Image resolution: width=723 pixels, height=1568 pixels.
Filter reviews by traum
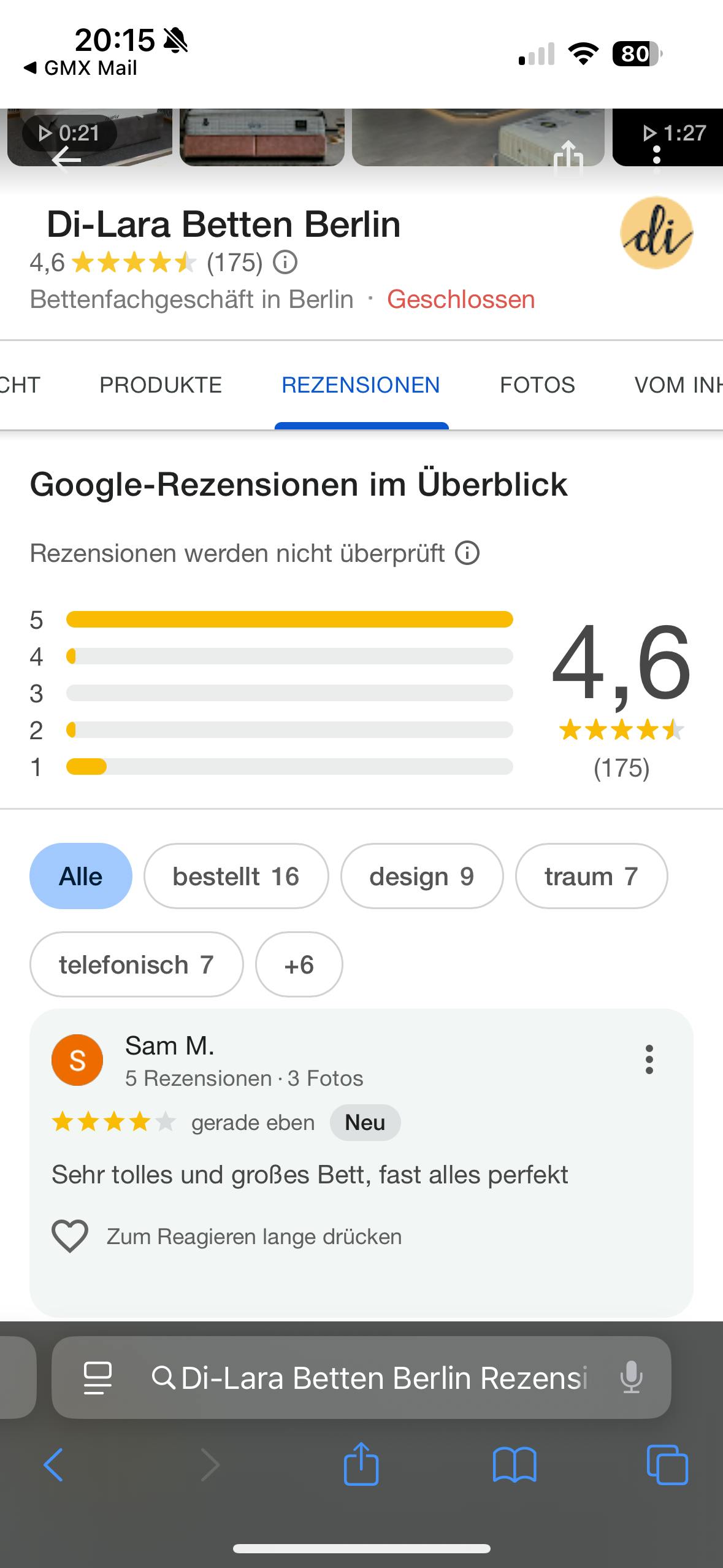click(x=591, y=876)
